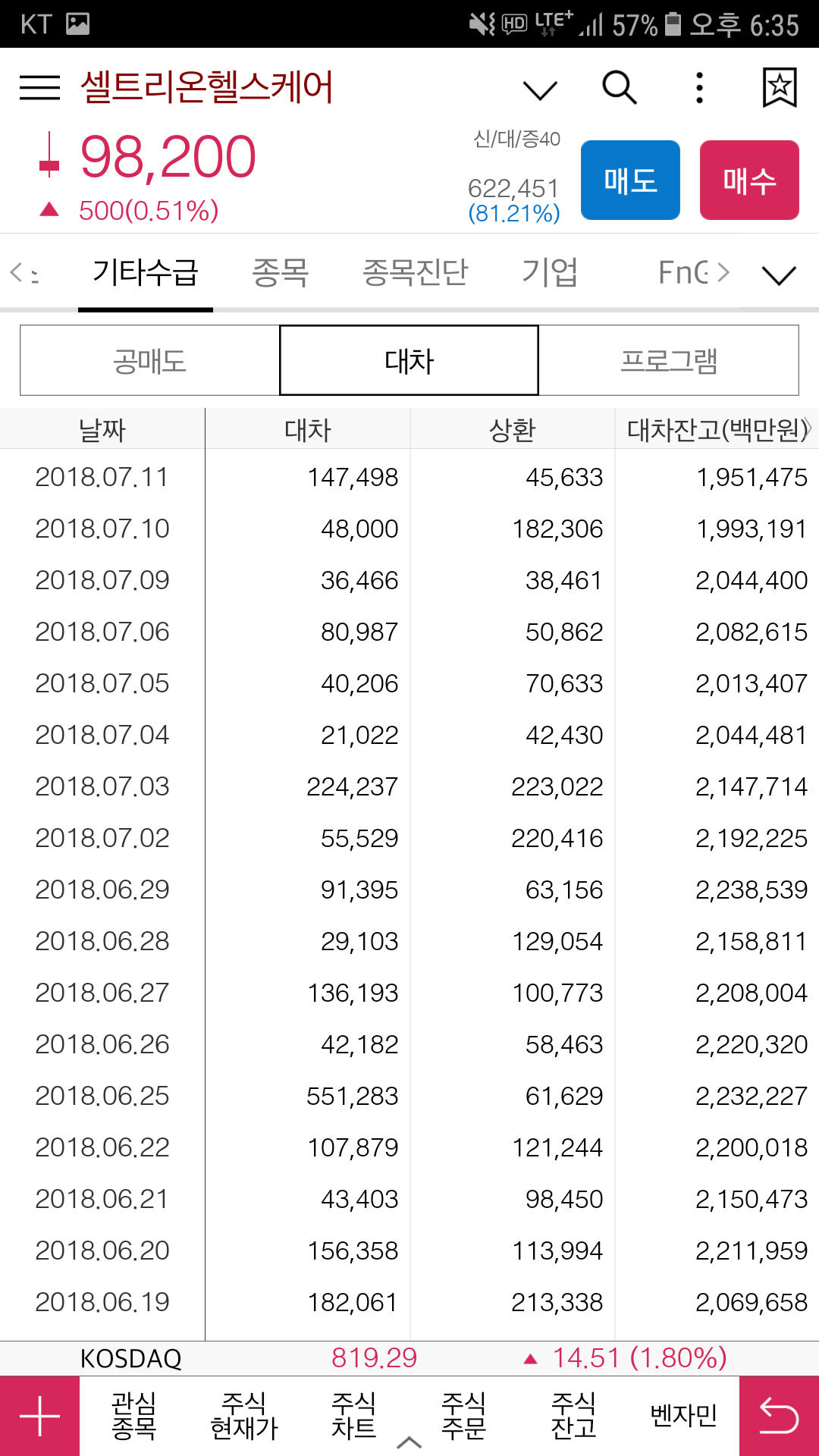Screen dimensions: 819x1456
Task: Open 주식차트 in the bottom bar
Action: 354,1416
